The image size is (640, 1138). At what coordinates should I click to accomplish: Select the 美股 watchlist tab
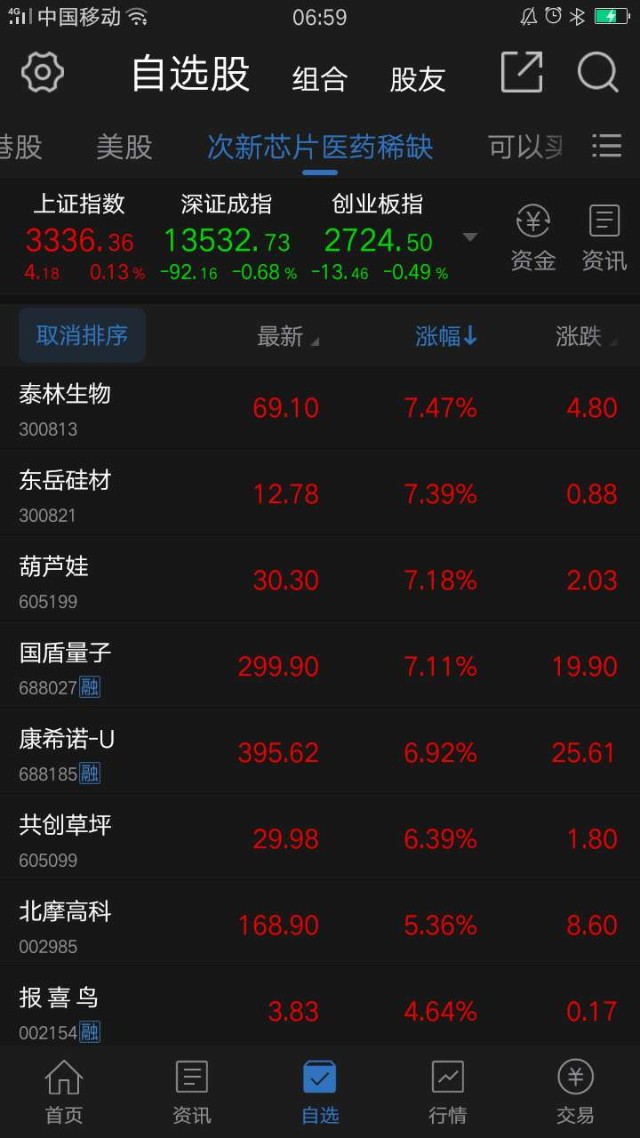(124, 147)
